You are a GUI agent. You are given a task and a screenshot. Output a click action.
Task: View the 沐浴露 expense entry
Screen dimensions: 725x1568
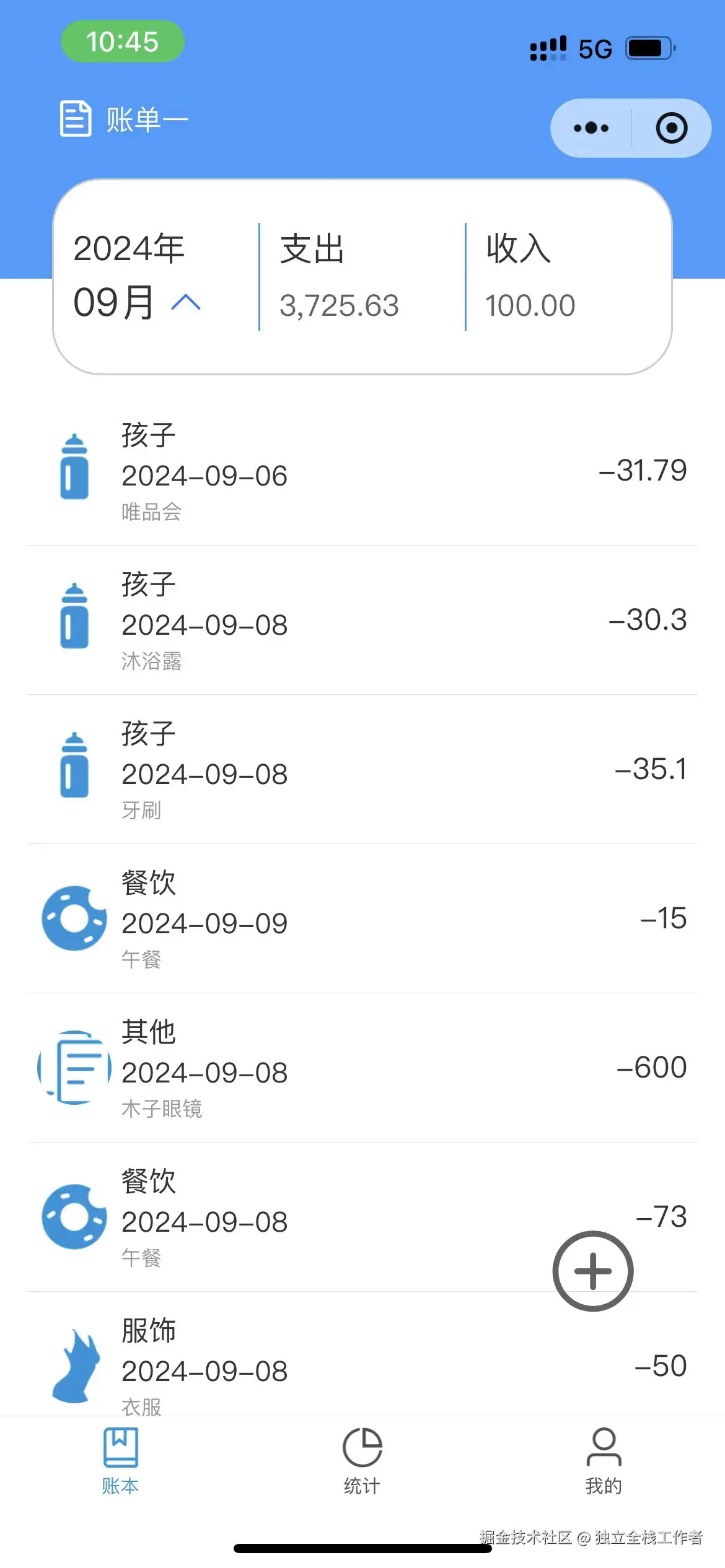362,621
